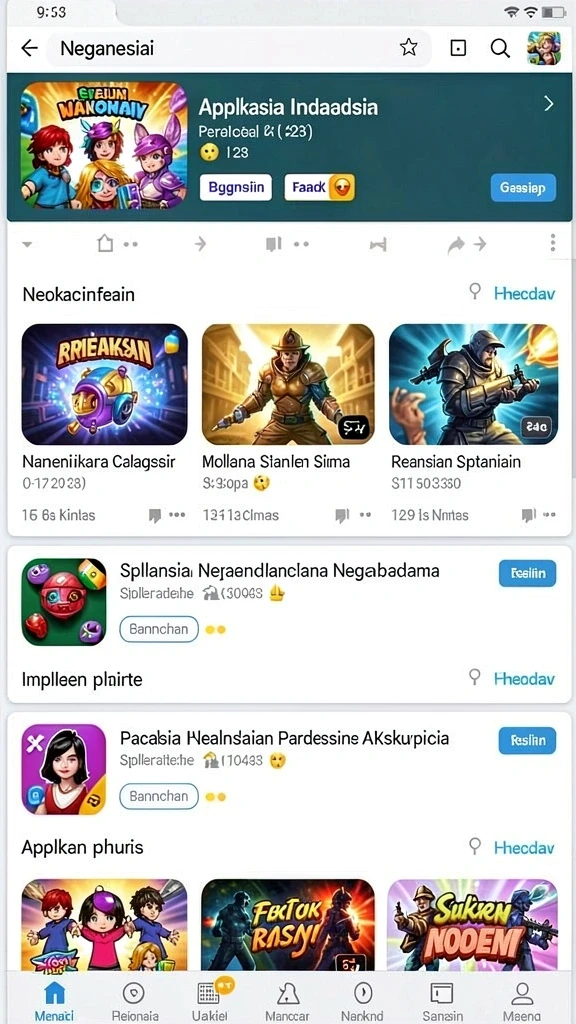Open the Mollana Stanlen Siima game card
This screenshot has width=576, height=1024.
coord(288,428)
